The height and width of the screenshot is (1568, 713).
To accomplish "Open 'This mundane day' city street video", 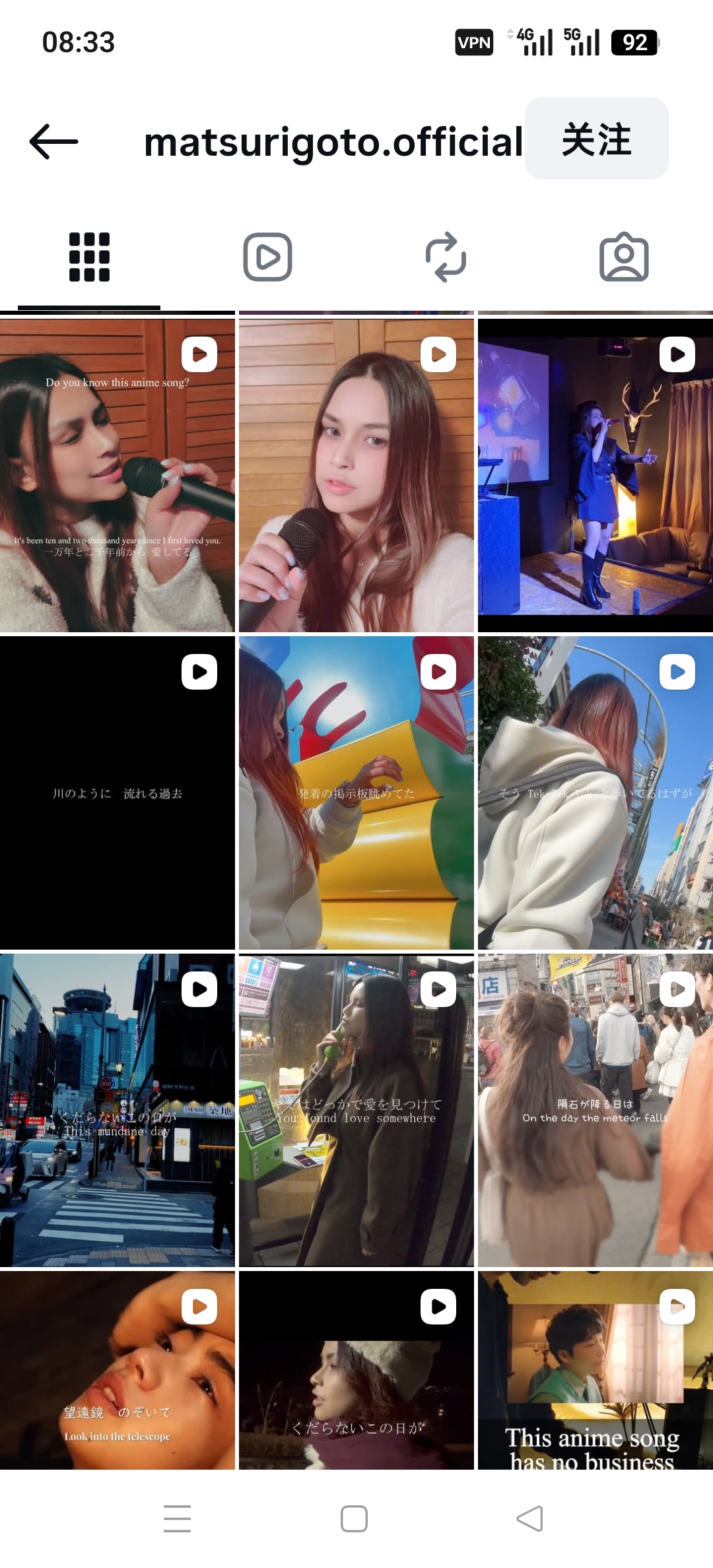I will [x=118, y=1110].
